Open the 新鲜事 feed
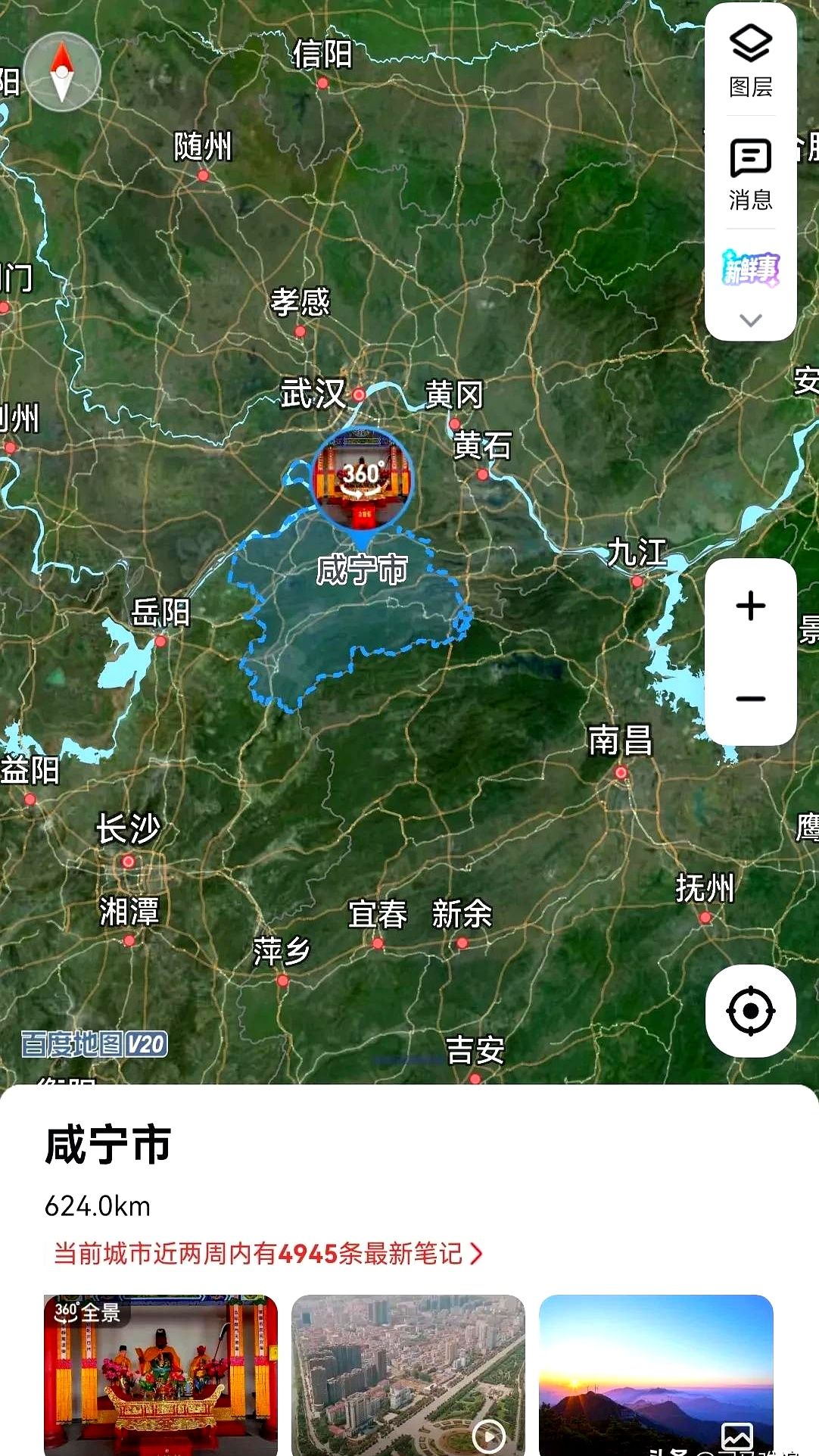Viewport: 819px width, 1456px height. [x=750, y=269]
